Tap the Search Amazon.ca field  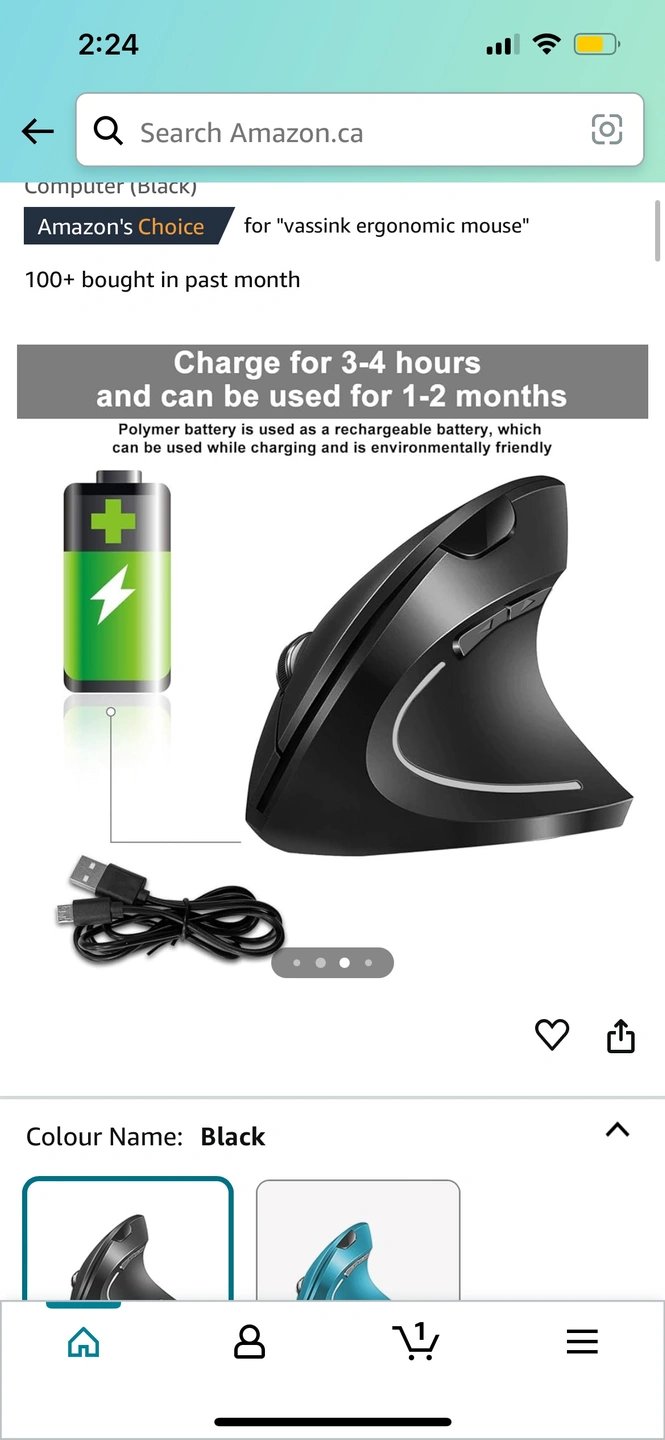point(340,132)
